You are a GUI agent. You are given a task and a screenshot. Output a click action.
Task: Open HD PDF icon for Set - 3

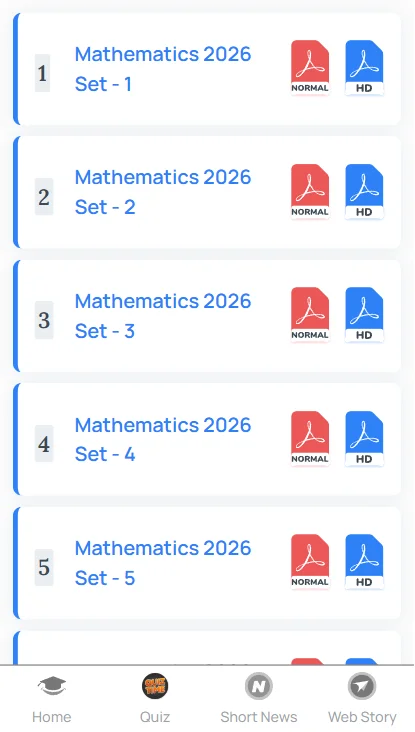[364, 315]
